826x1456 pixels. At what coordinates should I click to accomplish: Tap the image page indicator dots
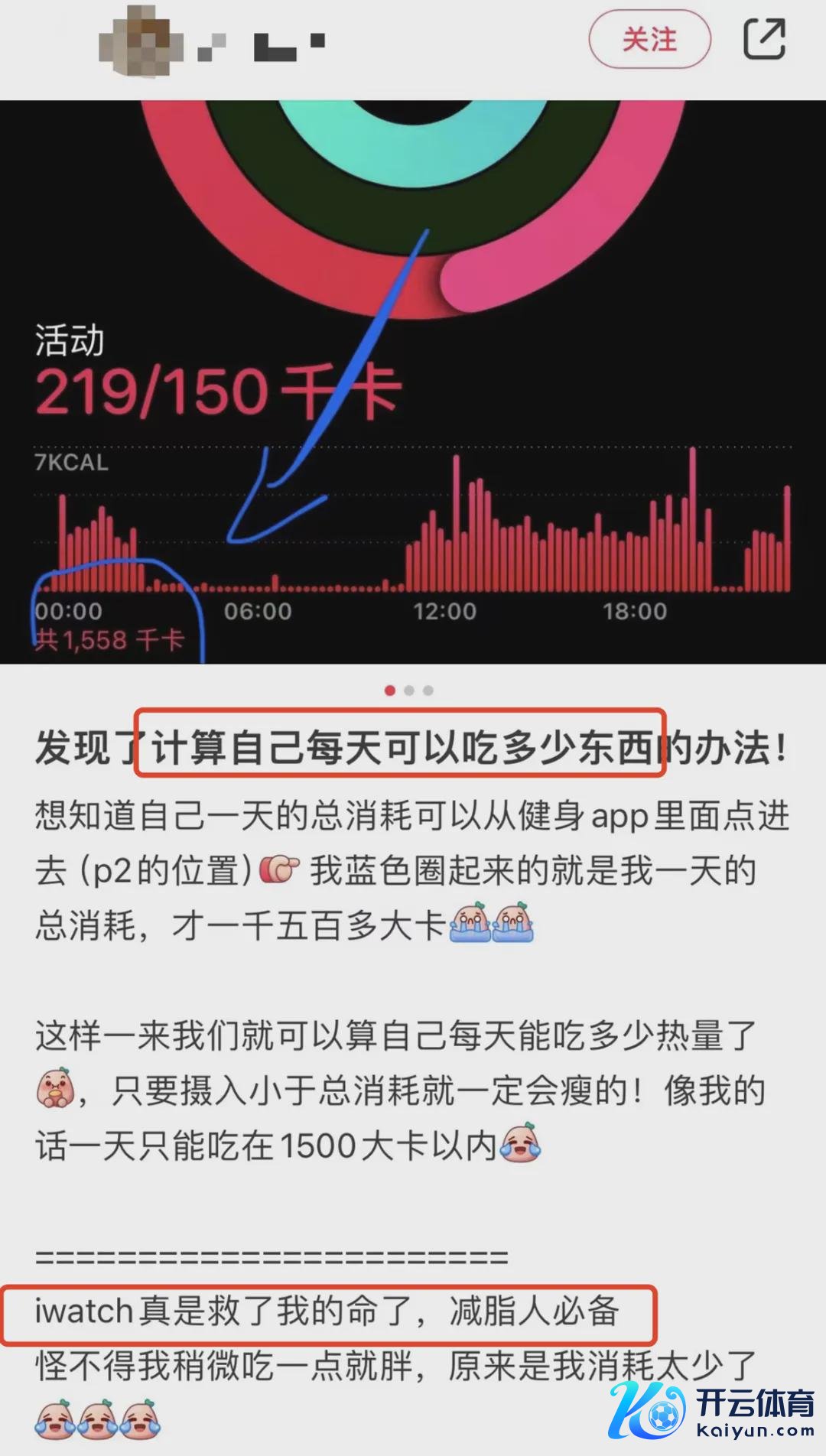pyautogui.click(x=409, y=691)
